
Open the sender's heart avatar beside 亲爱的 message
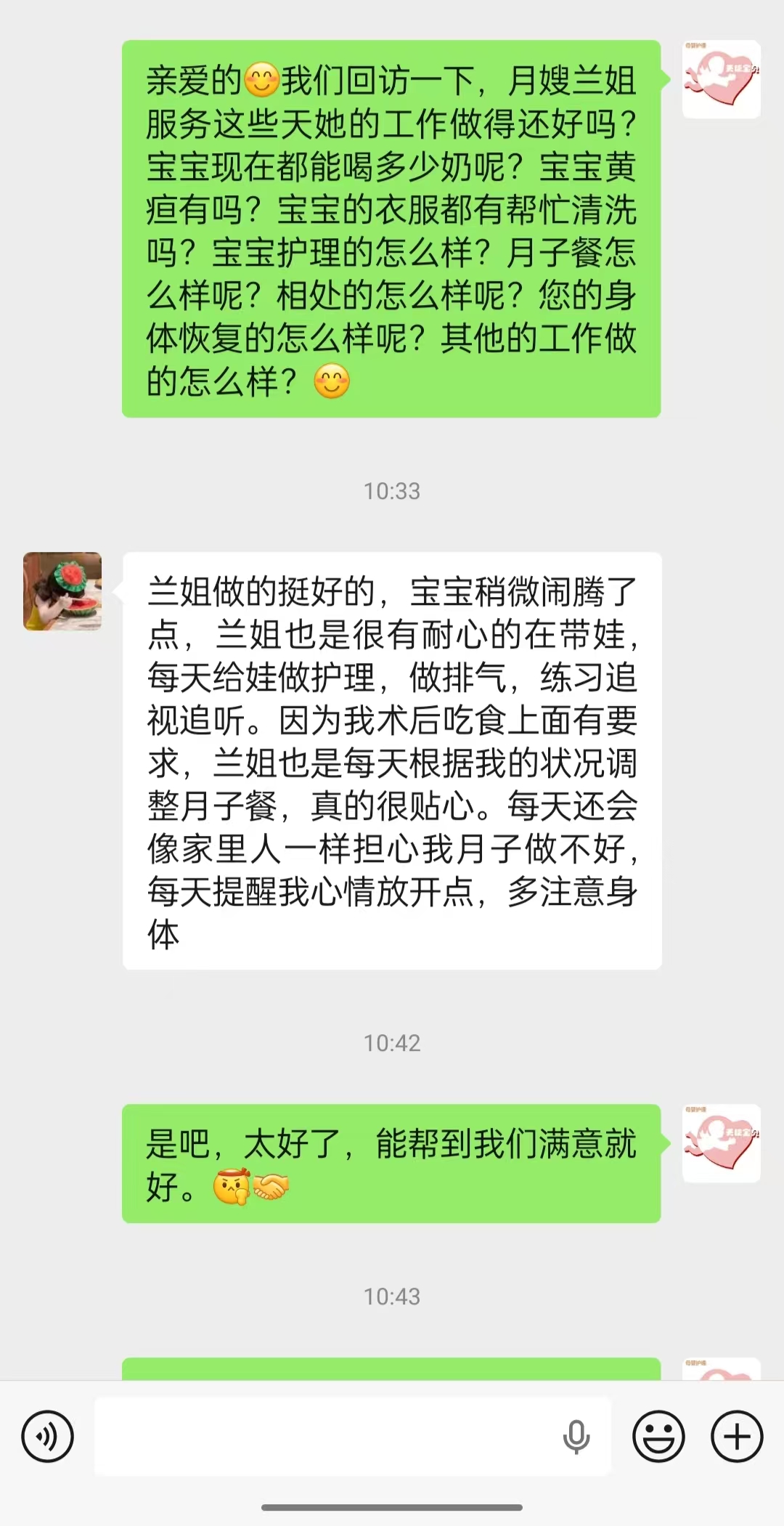click(721, 80)
